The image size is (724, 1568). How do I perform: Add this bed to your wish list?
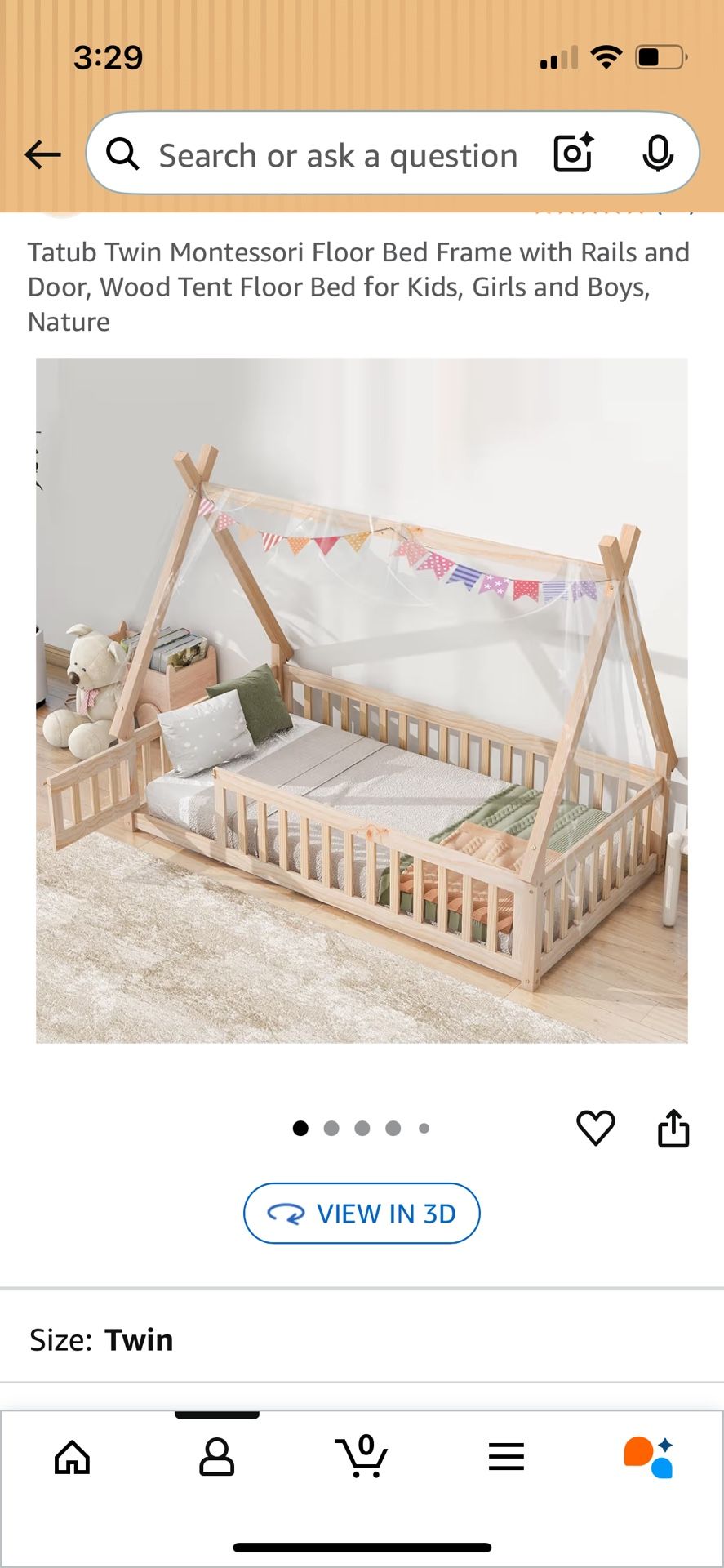click(x=595, y=1128)
